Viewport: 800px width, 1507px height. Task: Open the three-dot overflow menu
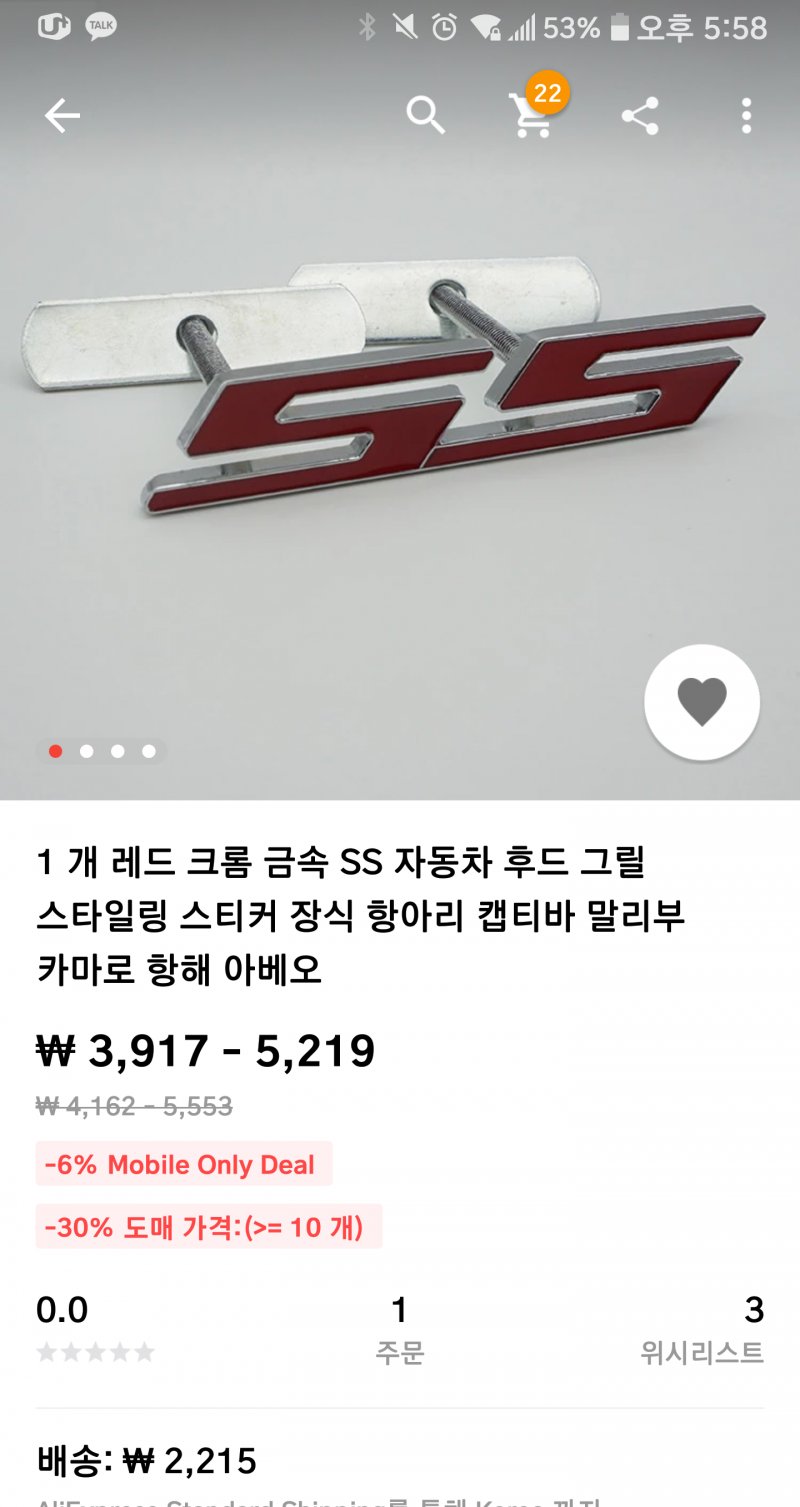click(746, 116)
